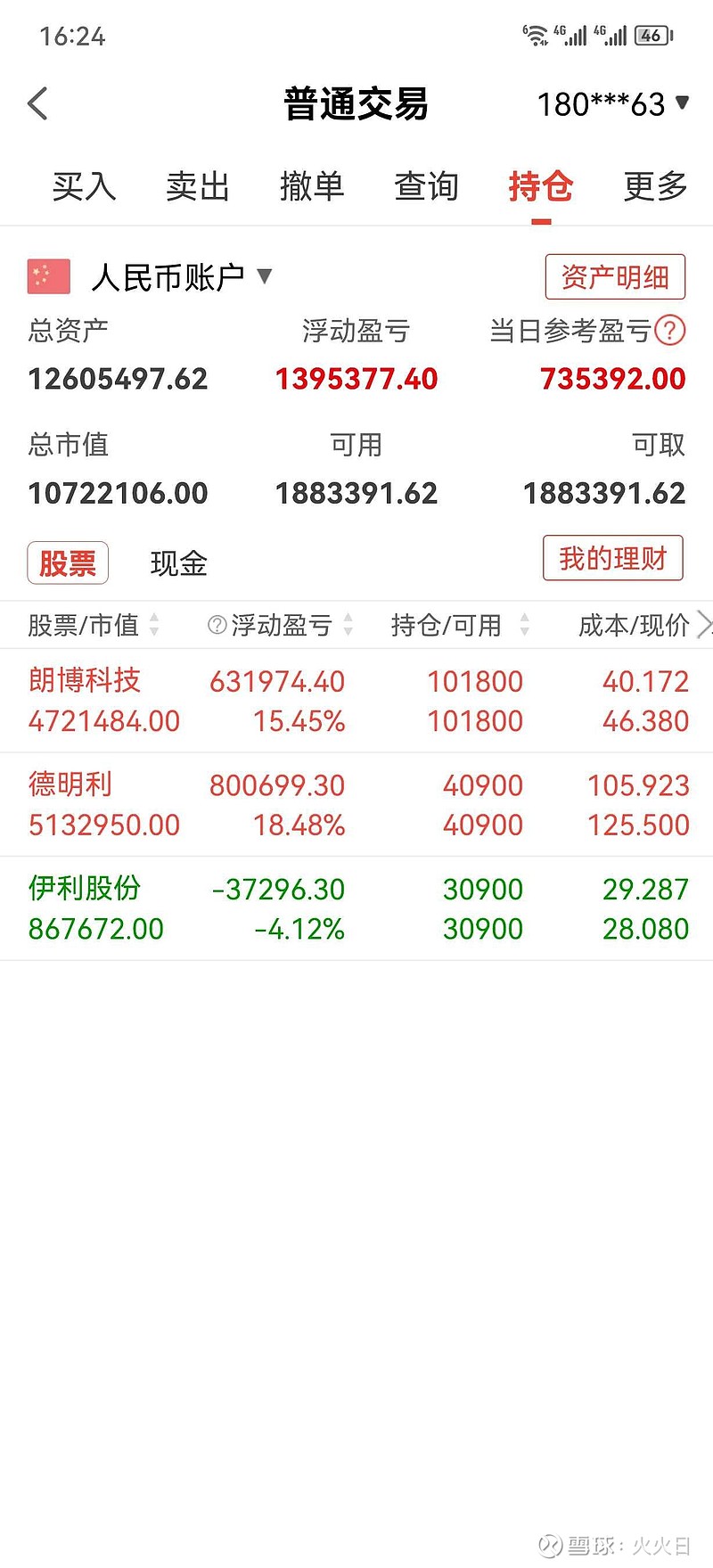The width and height of the screenshot is (713, 1568).
Task: Open the 德明利 holding row
Action: (356, 805)
